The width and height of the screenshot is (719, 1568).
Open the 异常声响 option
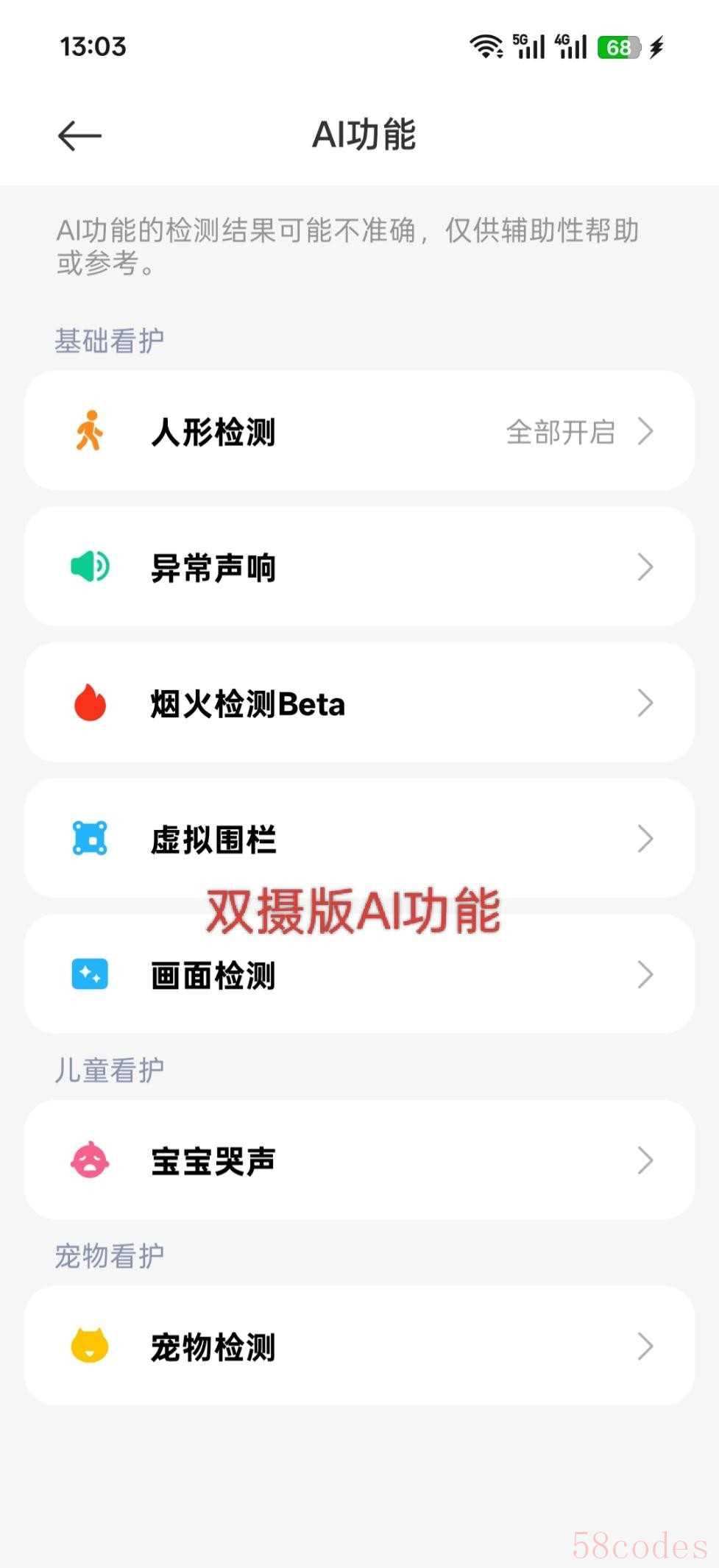point(359,567)
